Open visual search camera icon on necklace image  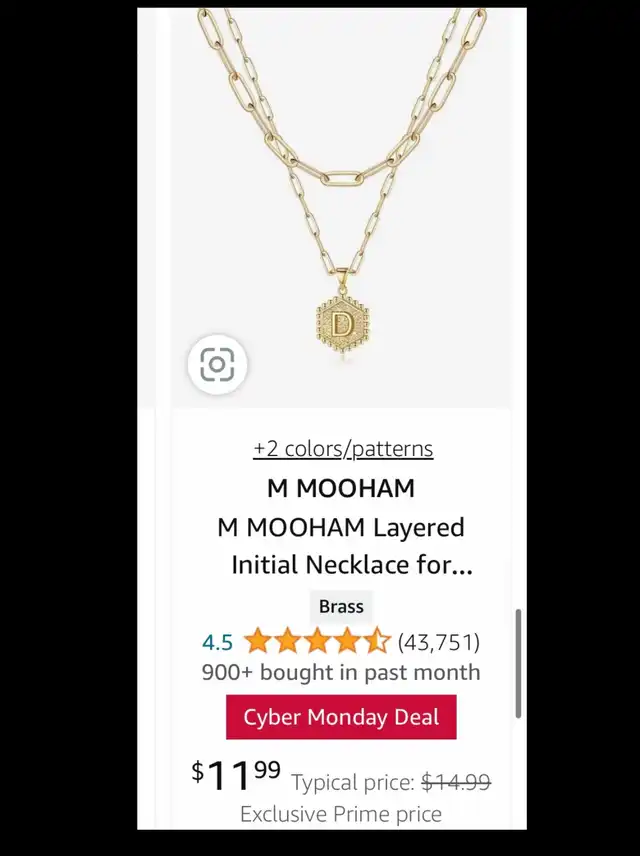tap(217, 364)
